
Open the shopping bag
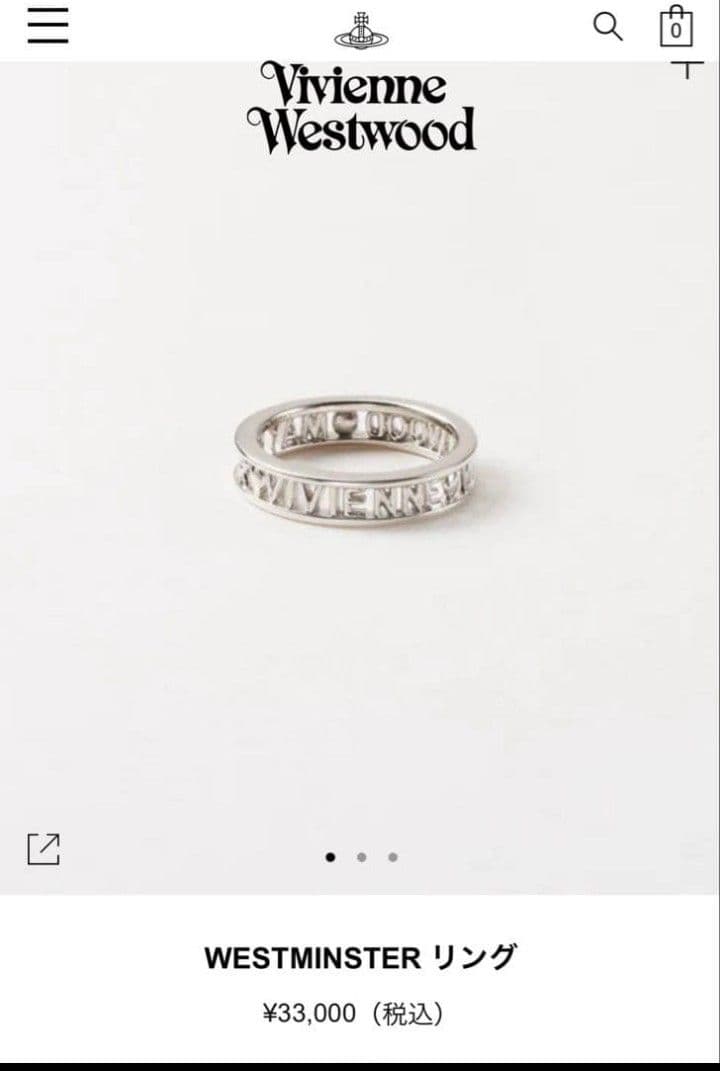pos(676,27)
